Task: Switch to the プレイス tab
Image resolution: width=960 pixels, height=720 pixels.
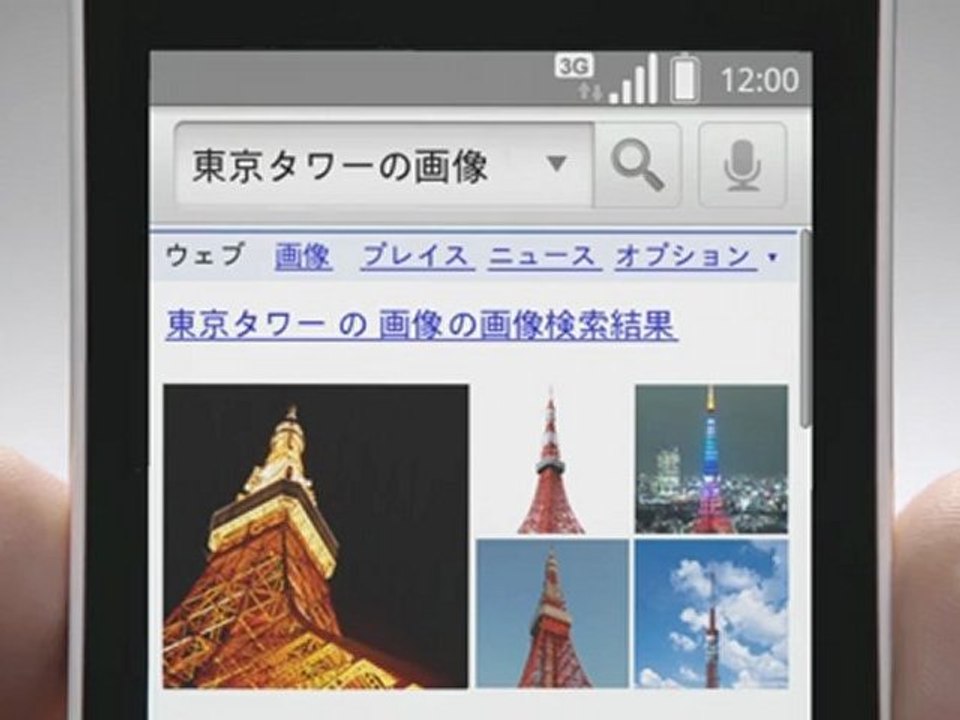Action: click(x=417, y=256)
